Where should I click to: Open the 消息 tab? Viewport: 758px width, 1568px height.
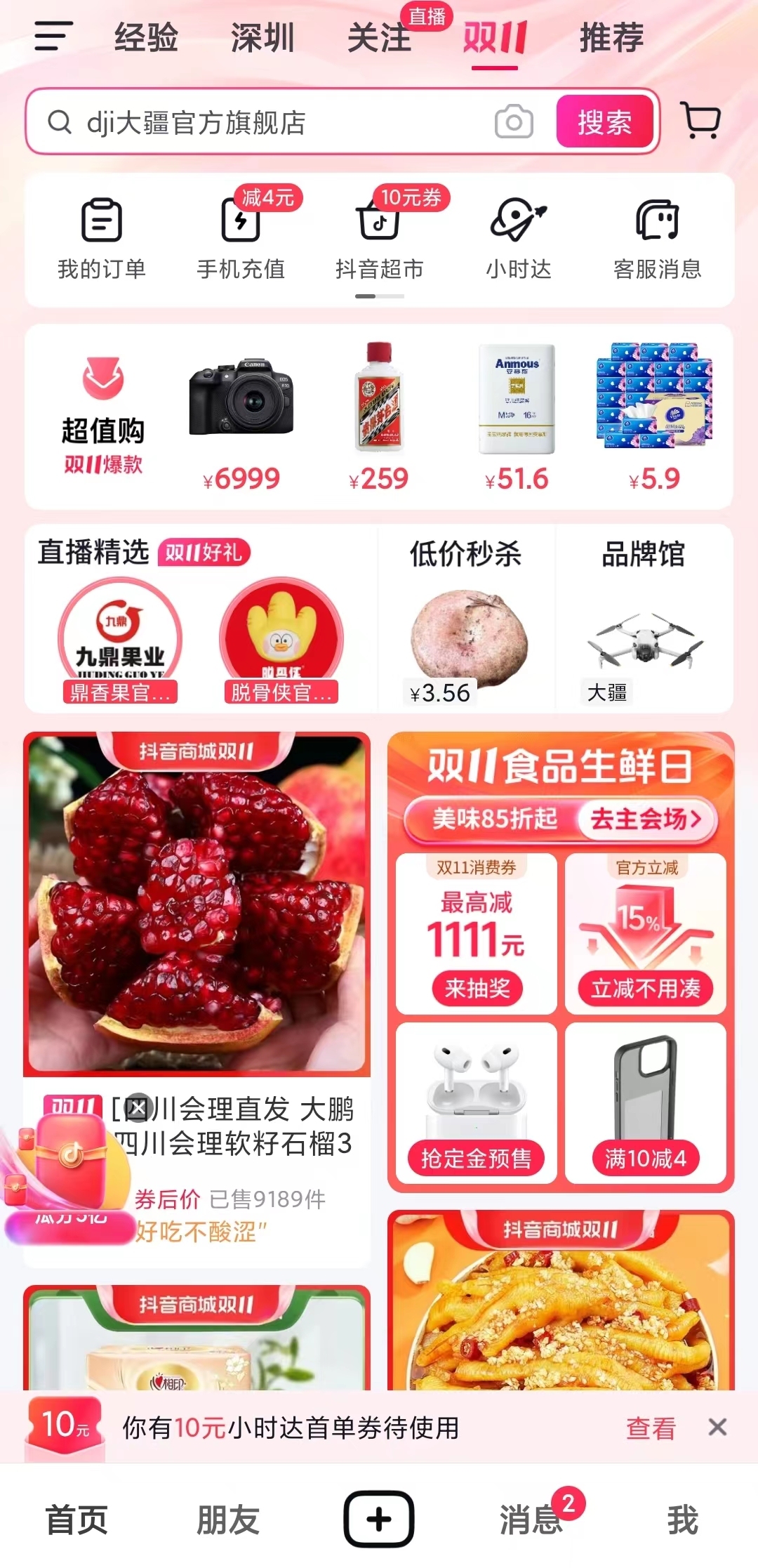click(x=531, y=1520)
